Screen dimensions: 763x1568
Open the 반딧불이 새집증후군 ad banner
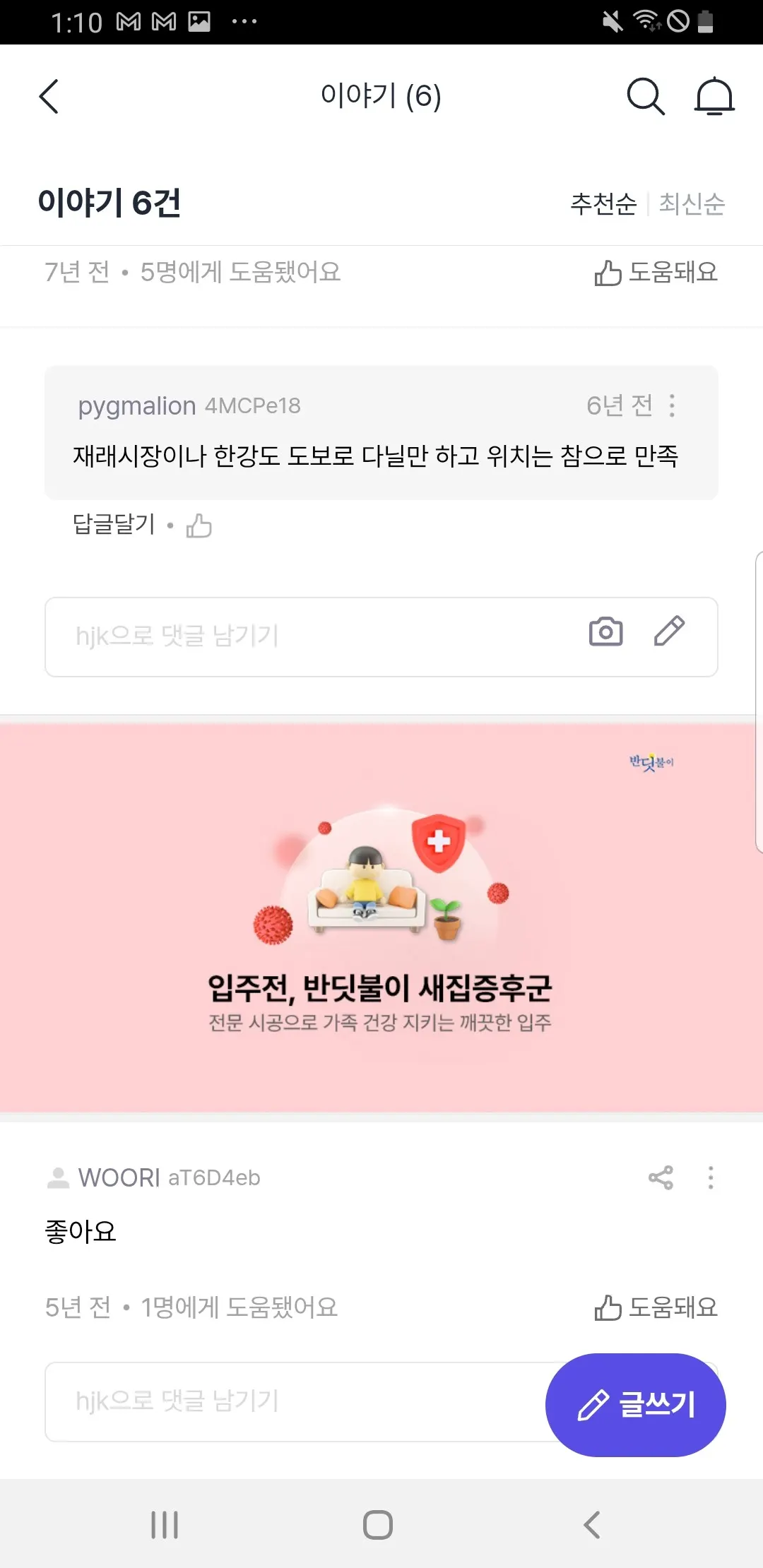coord(381,918)
